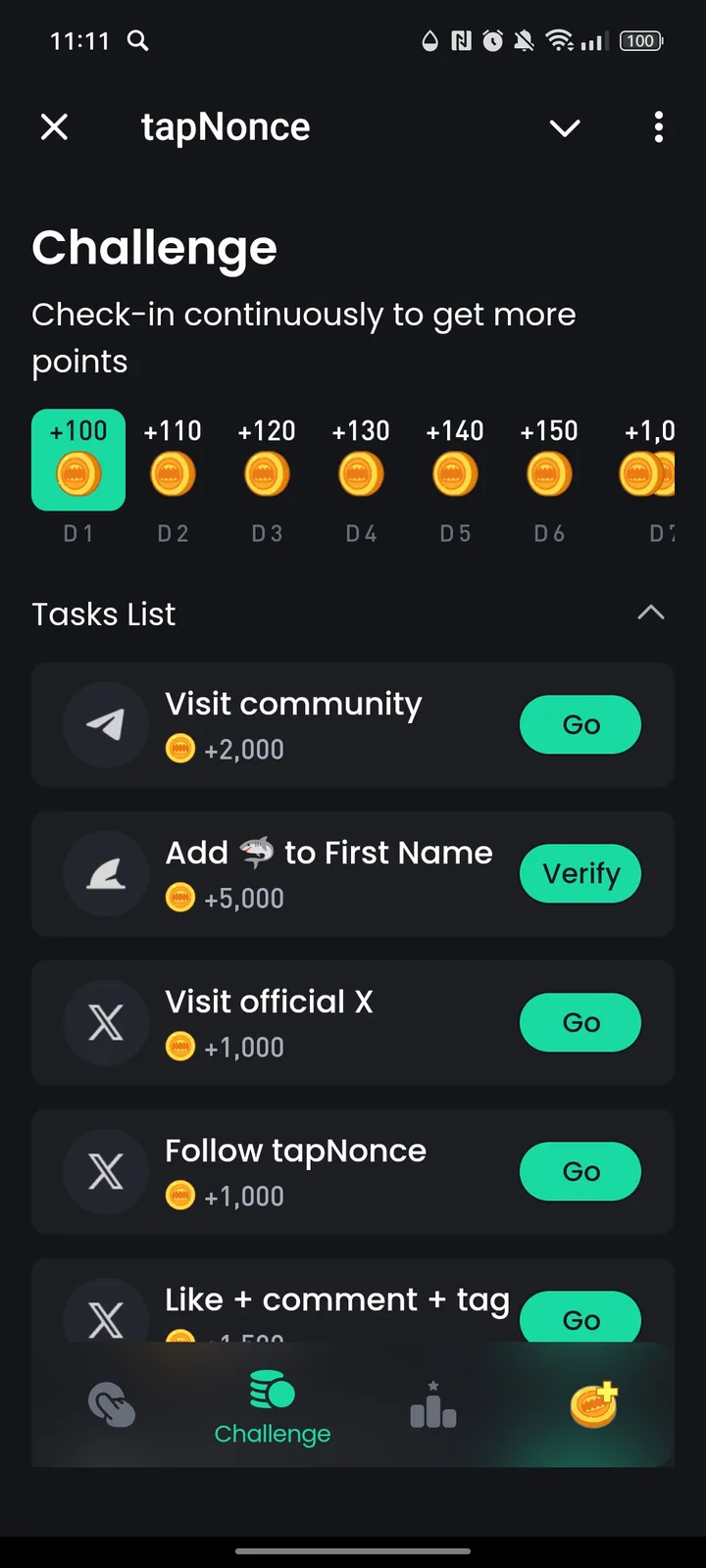Select the D1 +100 check-in card
Image resolution: width=706 pixels, height=1568 pixels.
click(x=78, y=460)
